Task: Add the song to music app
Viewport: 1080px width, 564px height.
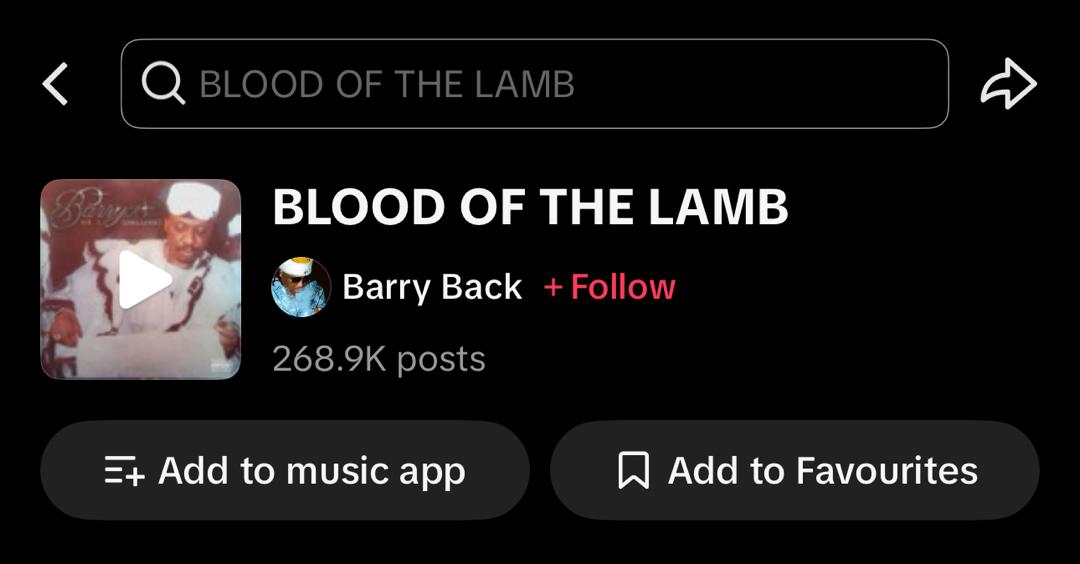Action: (285, 470)
